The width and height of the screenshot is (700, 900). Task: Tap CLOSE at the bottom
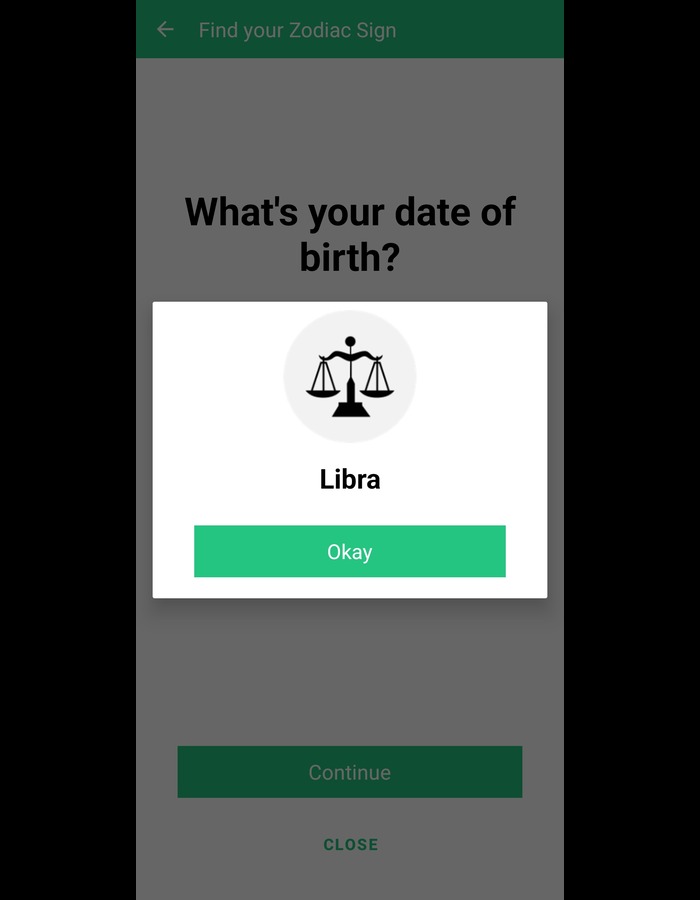pyautogui.click(x=350, y=844)
